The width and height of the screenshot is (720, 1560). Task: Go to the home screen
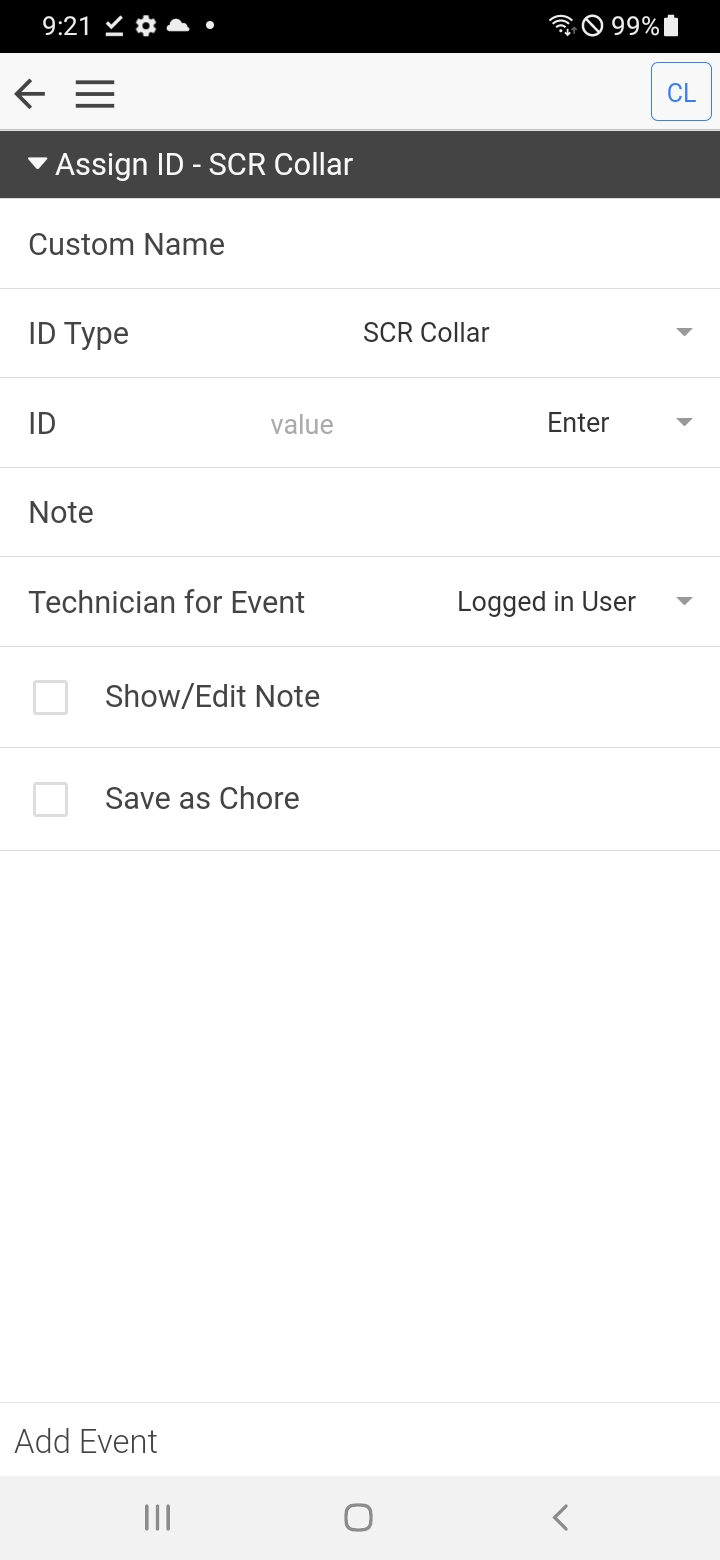[359, 1518]
